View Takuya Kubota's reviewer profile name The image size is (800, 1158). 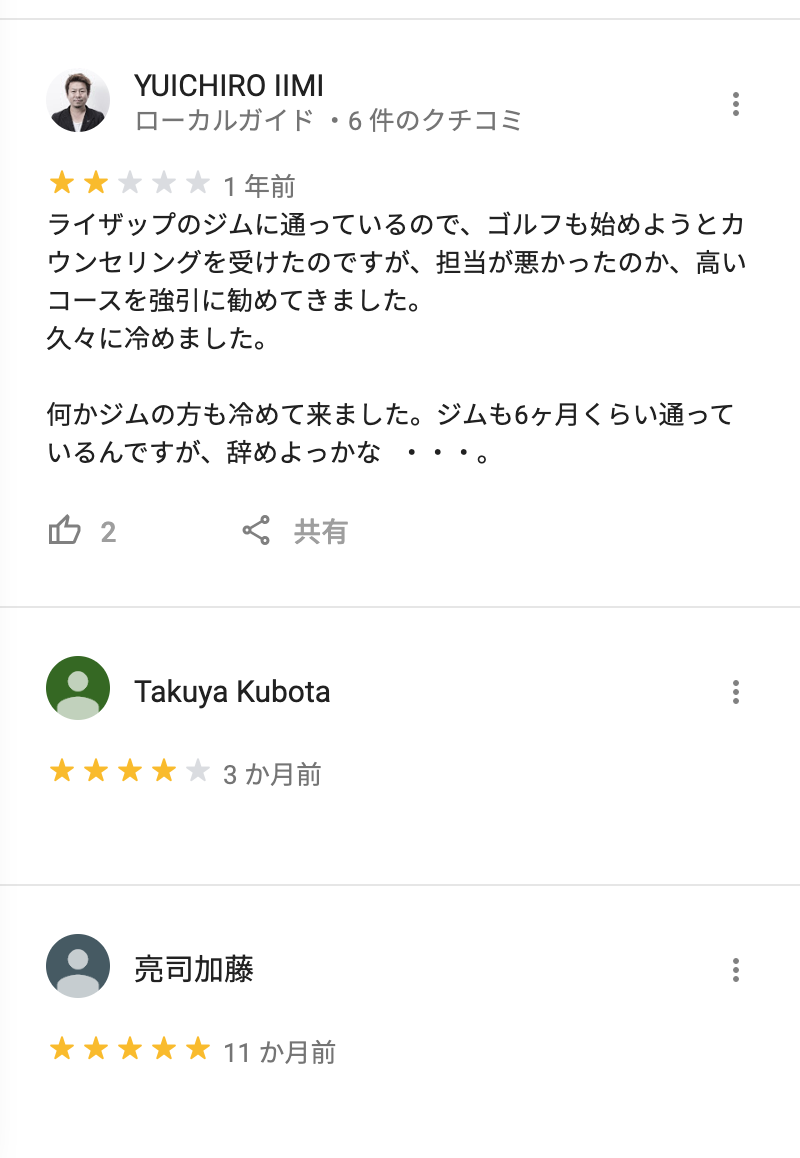(x=232, y=691)
